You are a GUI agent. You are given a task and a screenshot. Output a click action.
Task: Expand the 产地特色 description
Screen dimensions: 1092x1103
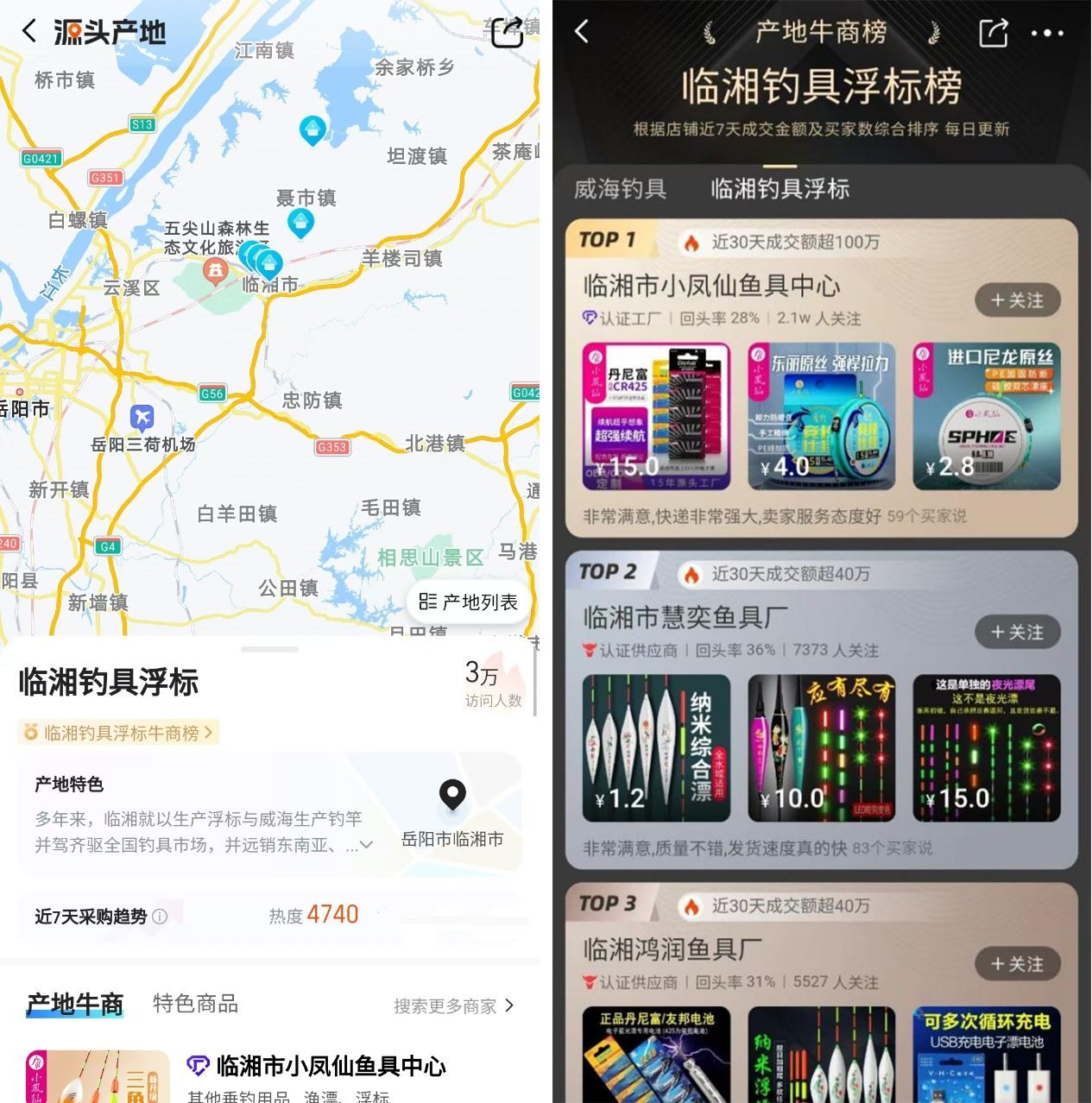(366, 845)
